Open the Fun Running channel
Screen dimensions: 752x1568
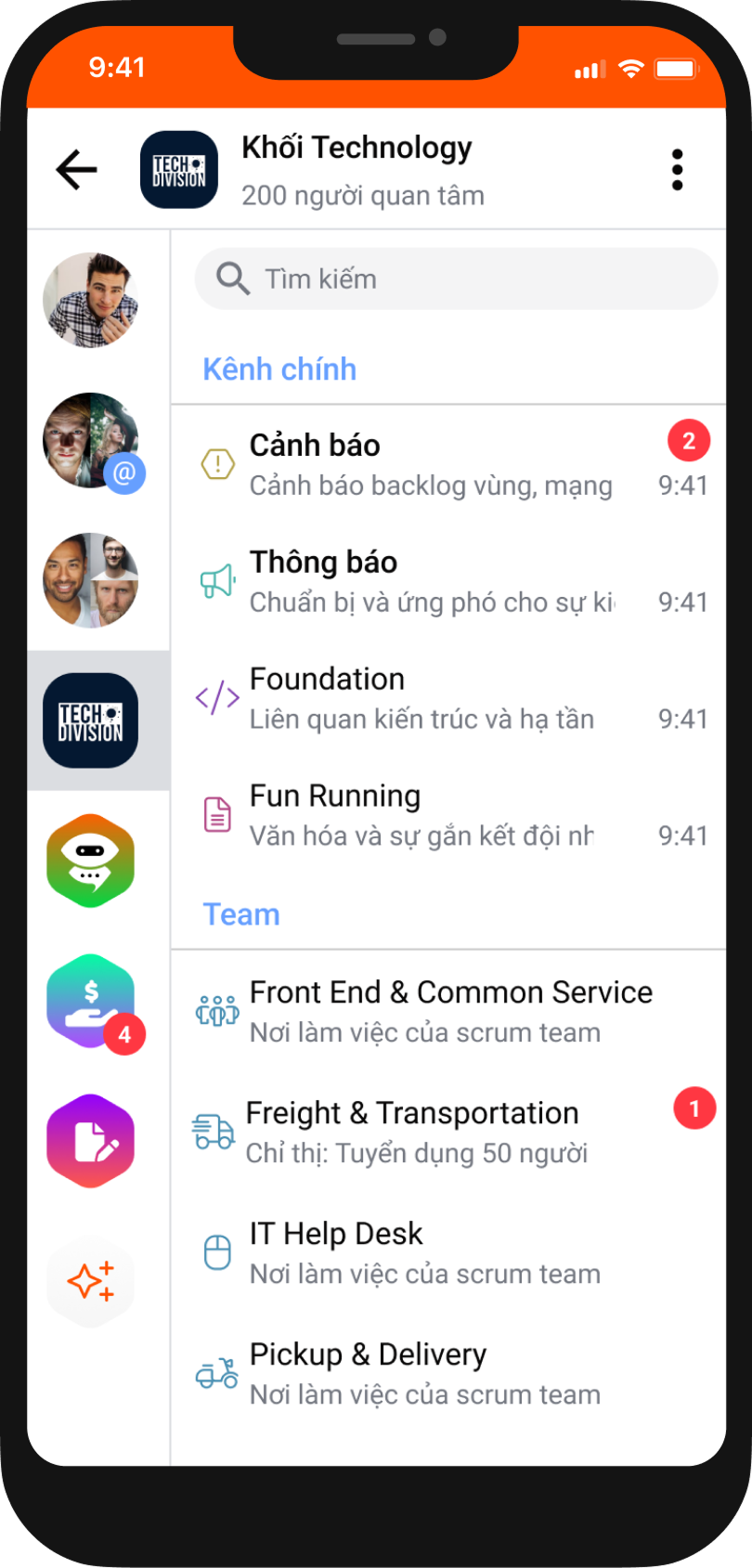click(x=447, y=815)
